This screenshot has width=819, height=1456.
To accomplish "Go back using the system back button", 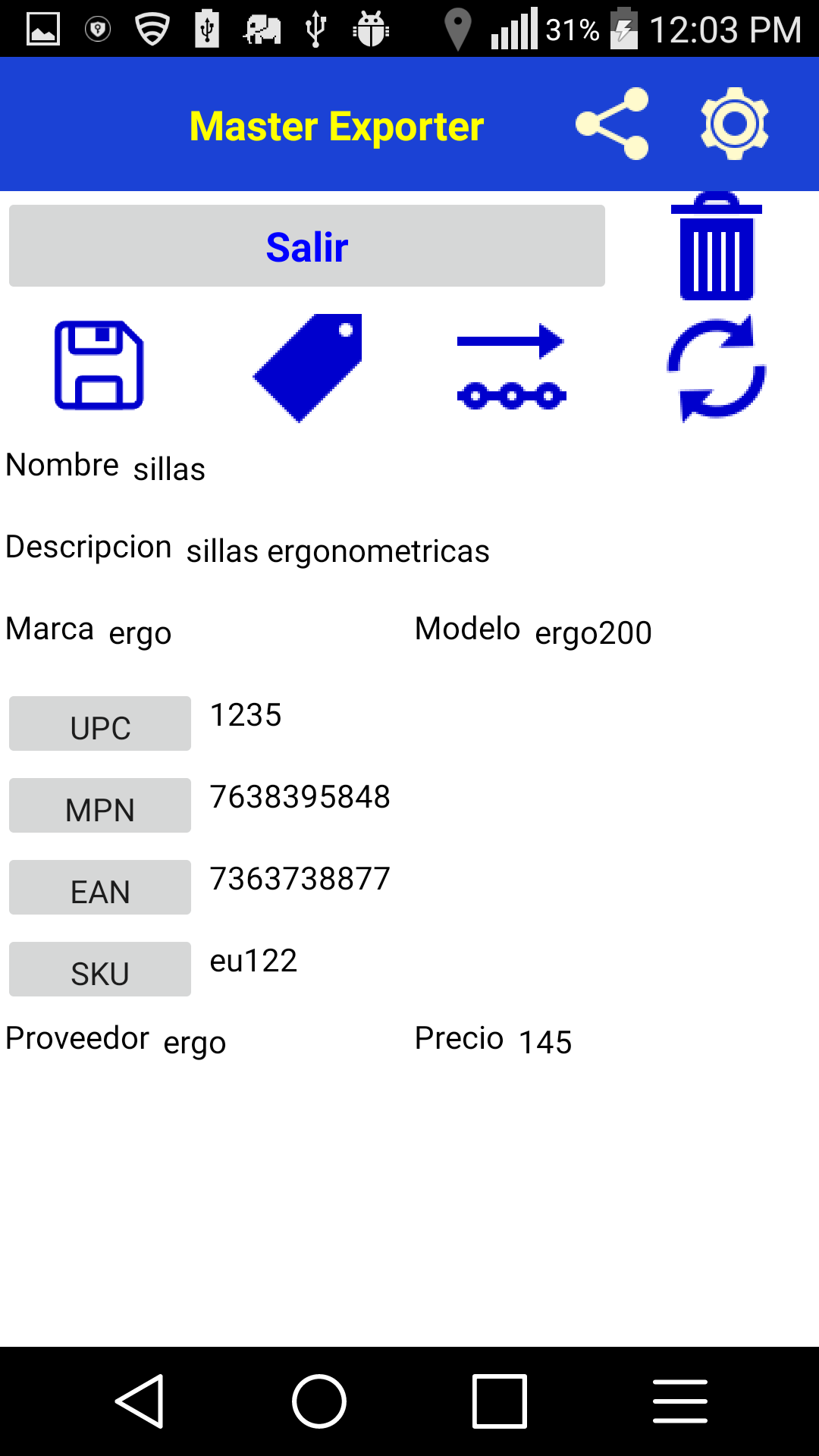I will pos(140,1401).
